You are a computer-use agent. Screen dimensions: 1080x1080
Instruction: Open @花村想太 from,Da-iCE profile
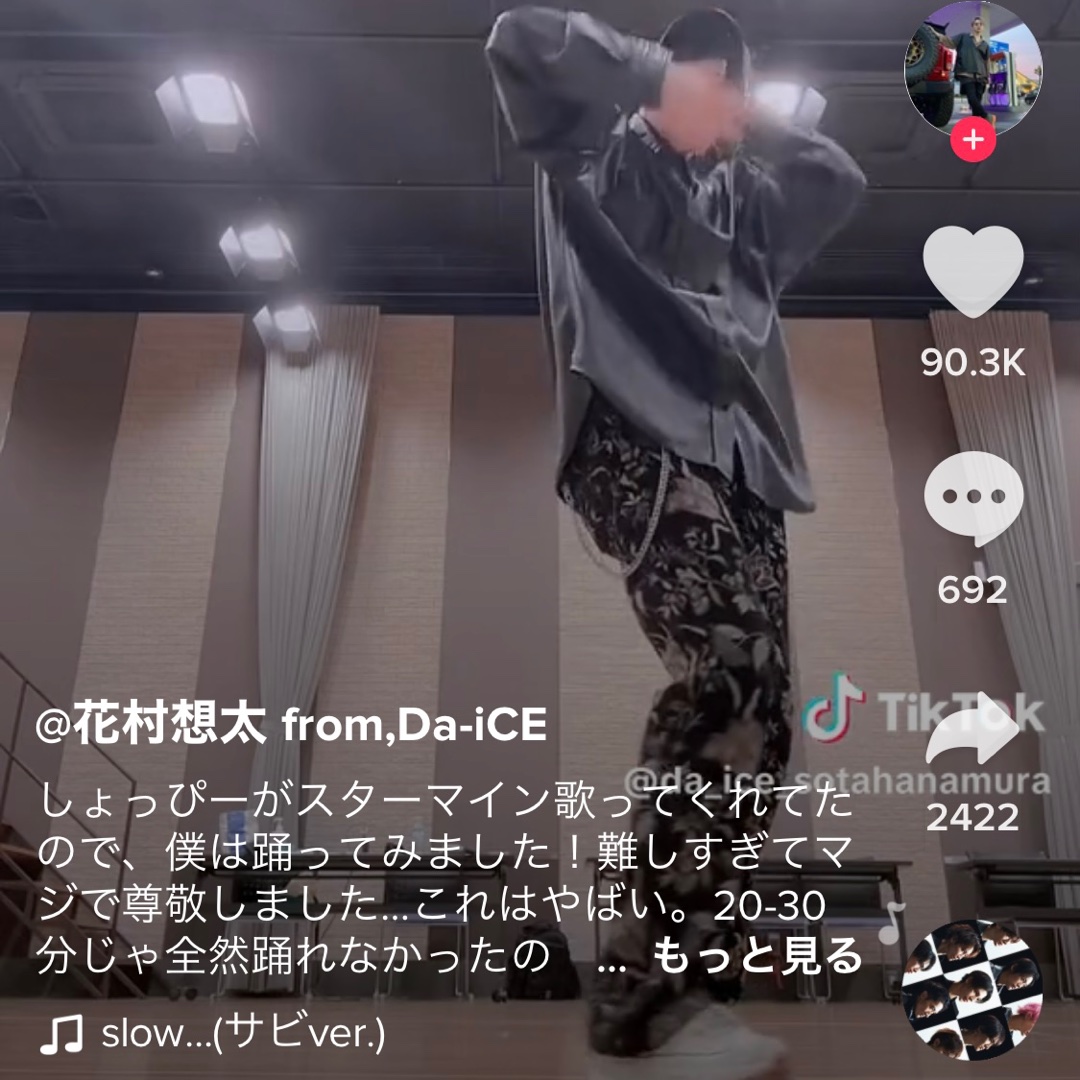click(x=291, y=726)
